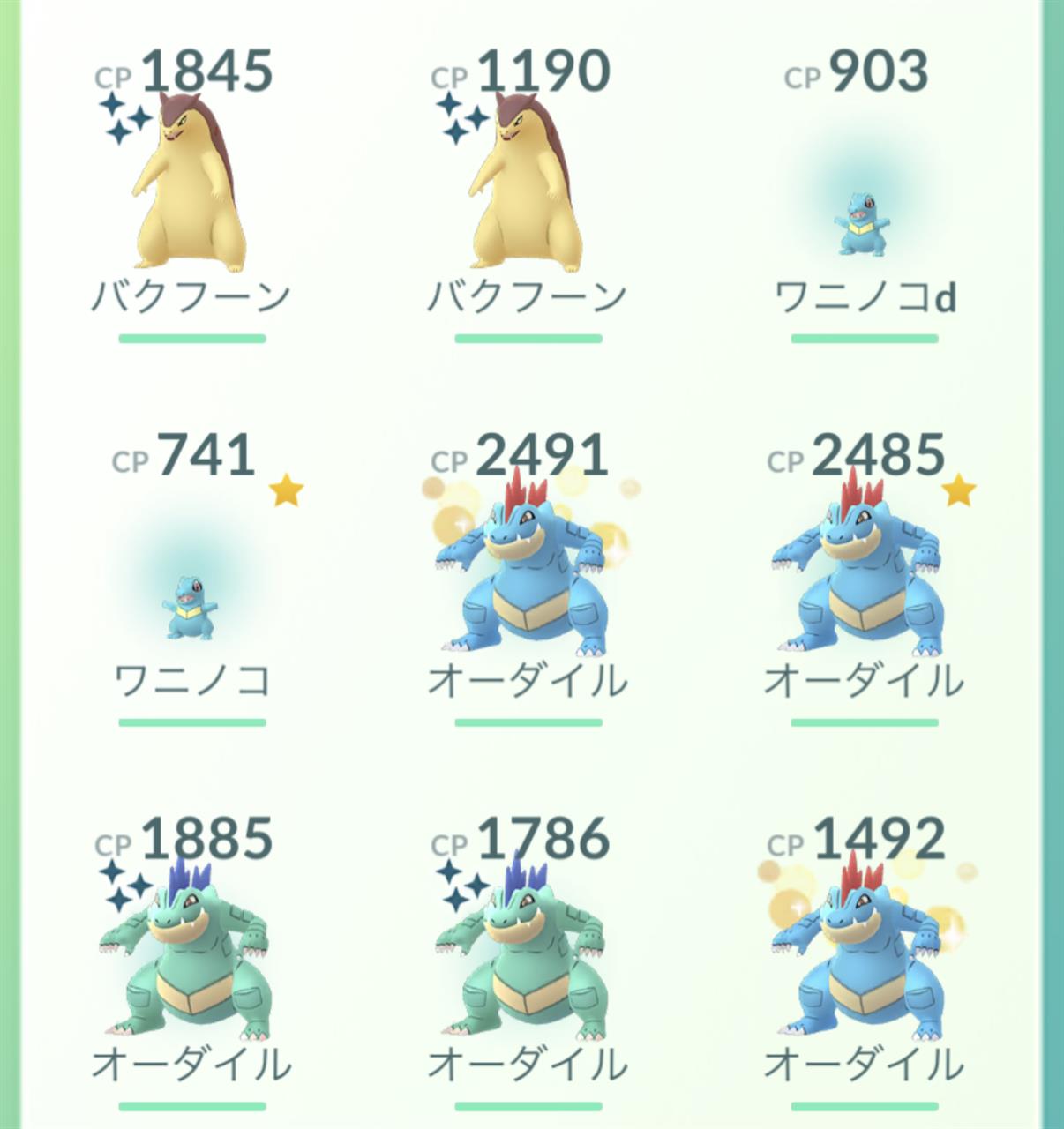View the shiny CP 1786 オーダイル
The image size is (1064, 1129).
click(528, 957)
